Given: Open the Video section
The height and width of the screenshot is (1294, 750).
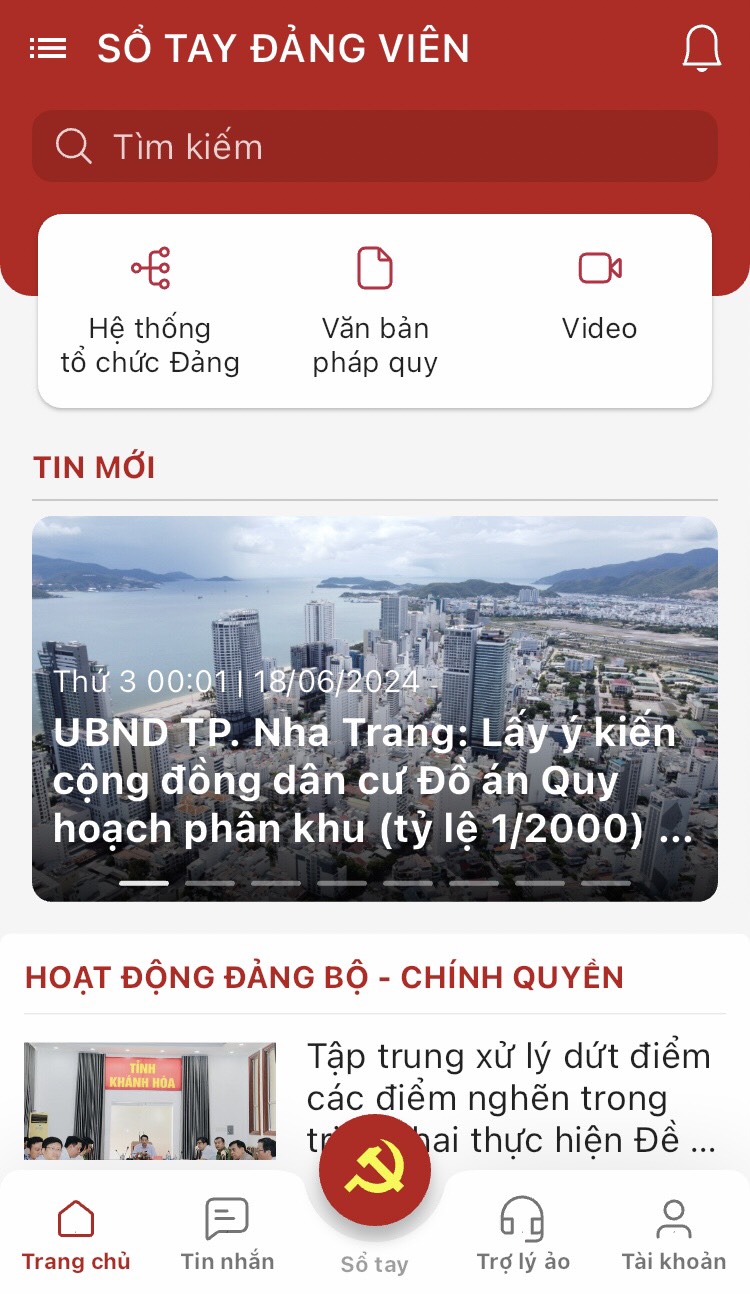Looking at the screenshot, I should click(600, 296).
